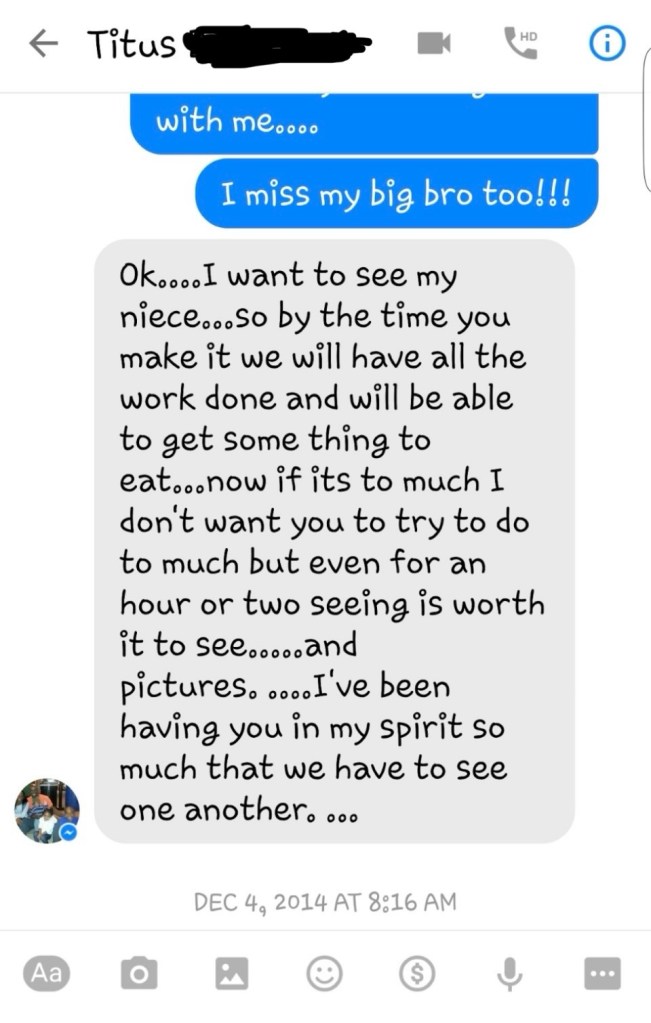Open more options with the three dots
The image size is (651, 1023).
click(602, 973)
